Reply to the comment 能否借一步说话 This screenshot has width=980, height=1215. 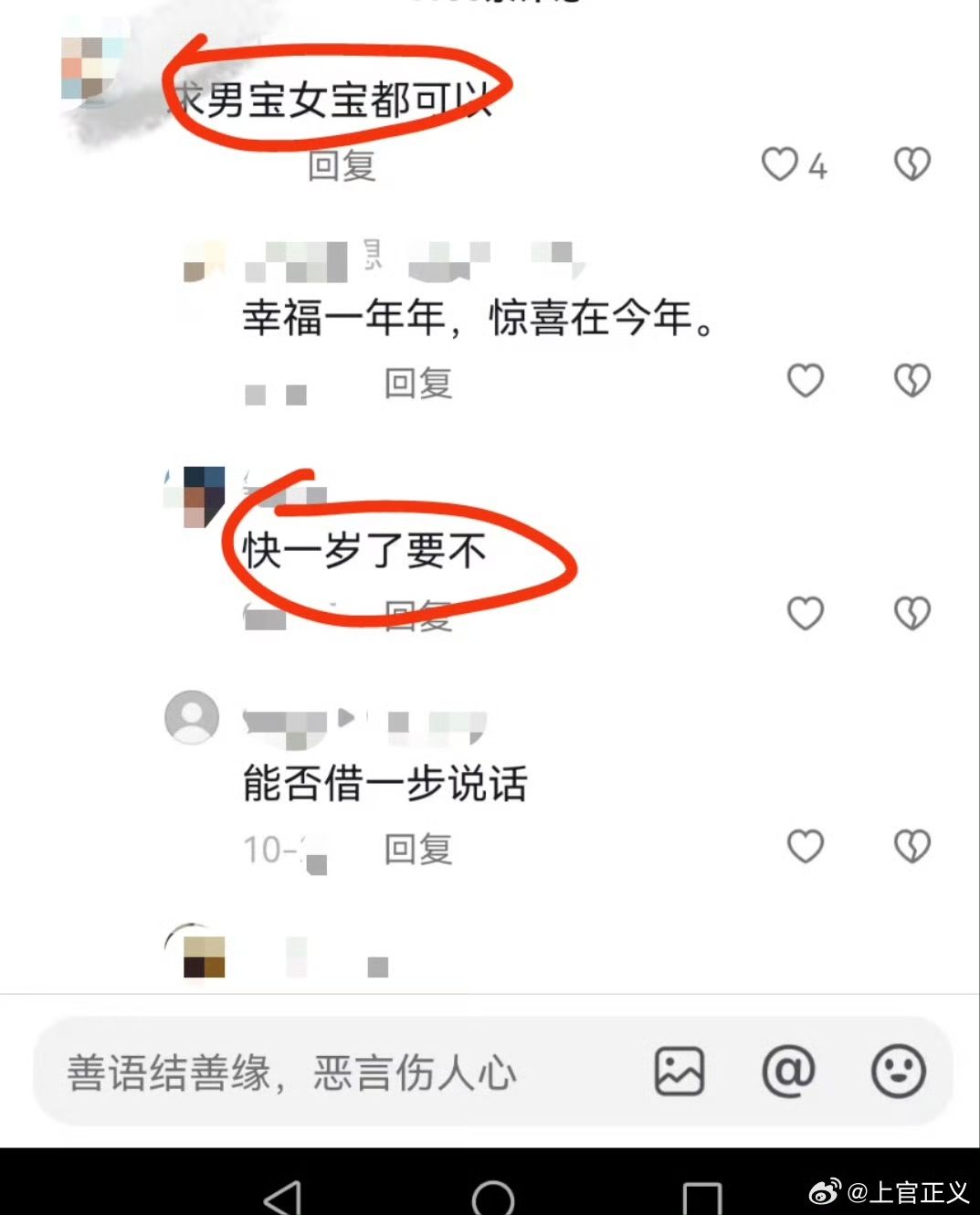(417, 850)
